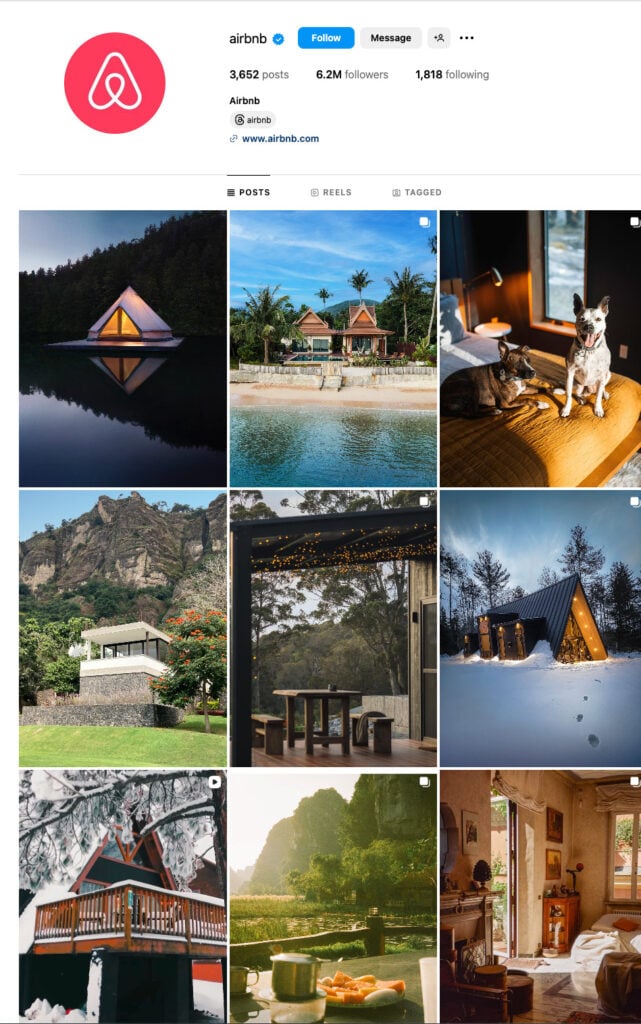Screen dimensions: 641x1024
Task: Select the Posts tab
Action: (249, 192)
